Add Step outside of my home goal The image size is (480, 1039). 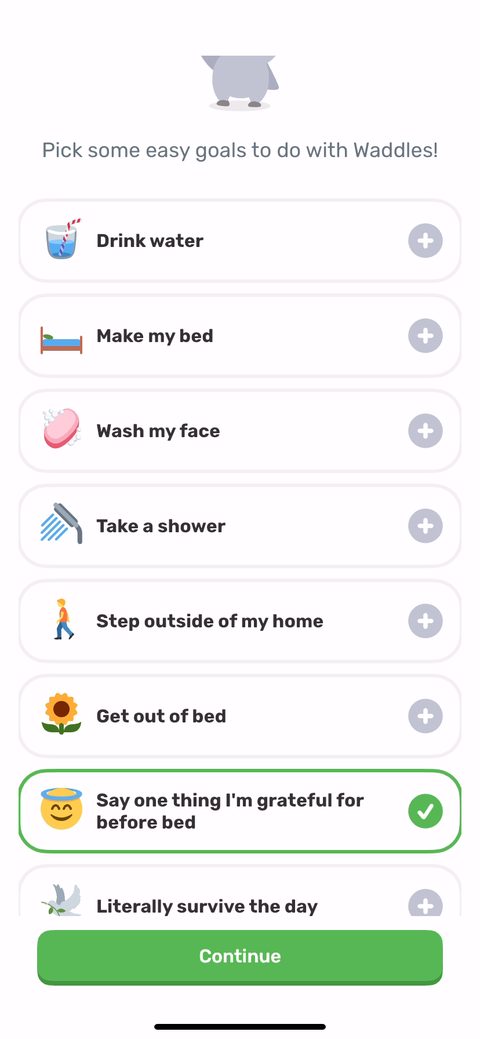[425, 621]
